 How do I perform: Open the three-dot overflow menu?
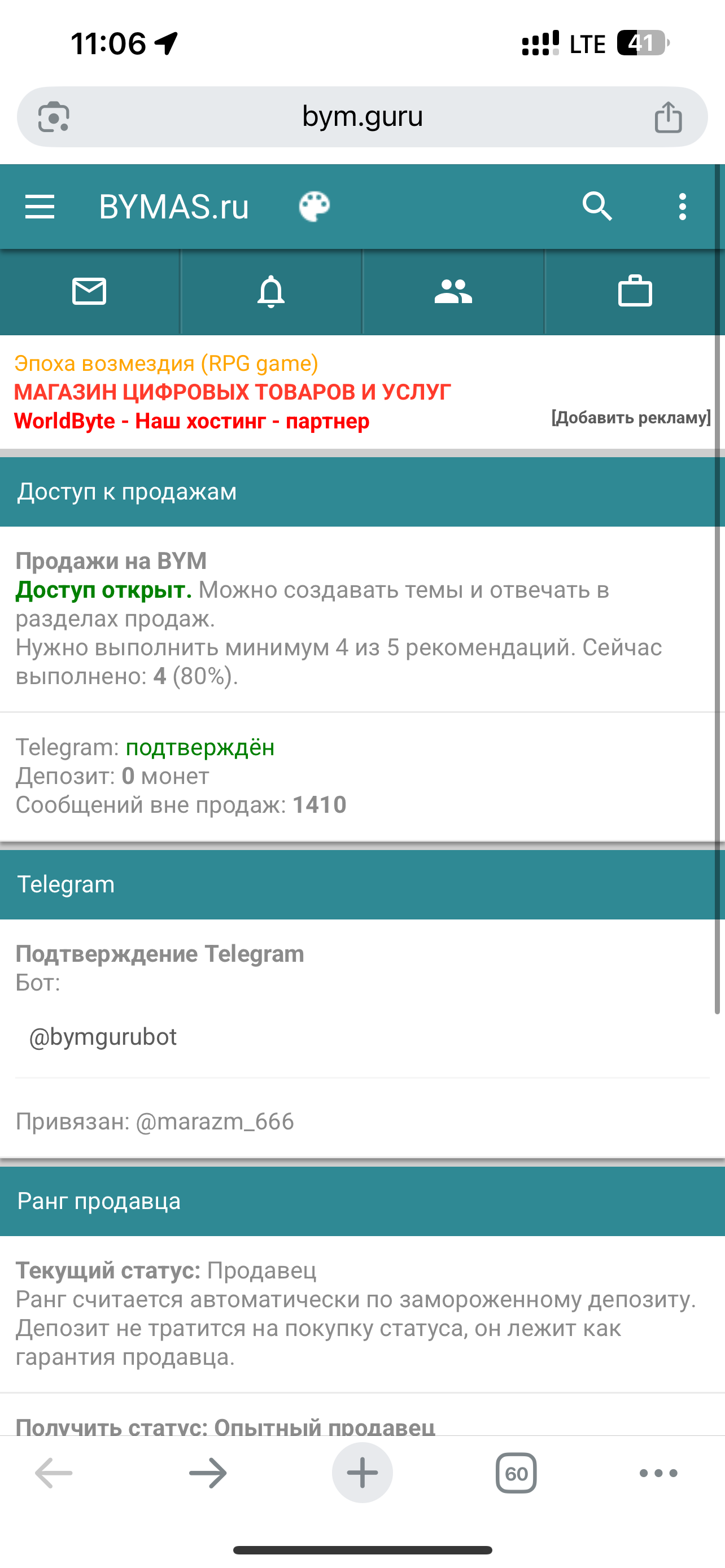[x=683, y=207]
